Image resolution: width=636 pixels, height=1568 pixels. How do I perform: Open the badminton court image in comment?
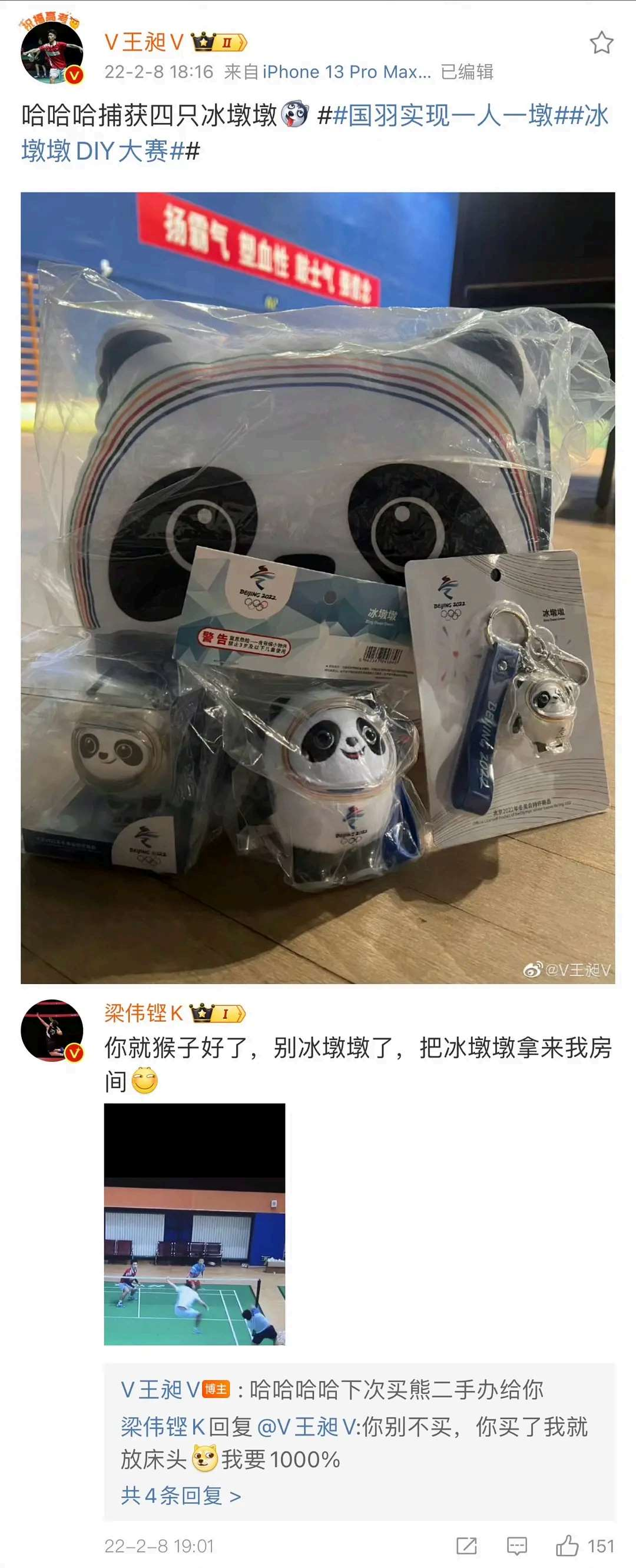(x=194, y=1224)
